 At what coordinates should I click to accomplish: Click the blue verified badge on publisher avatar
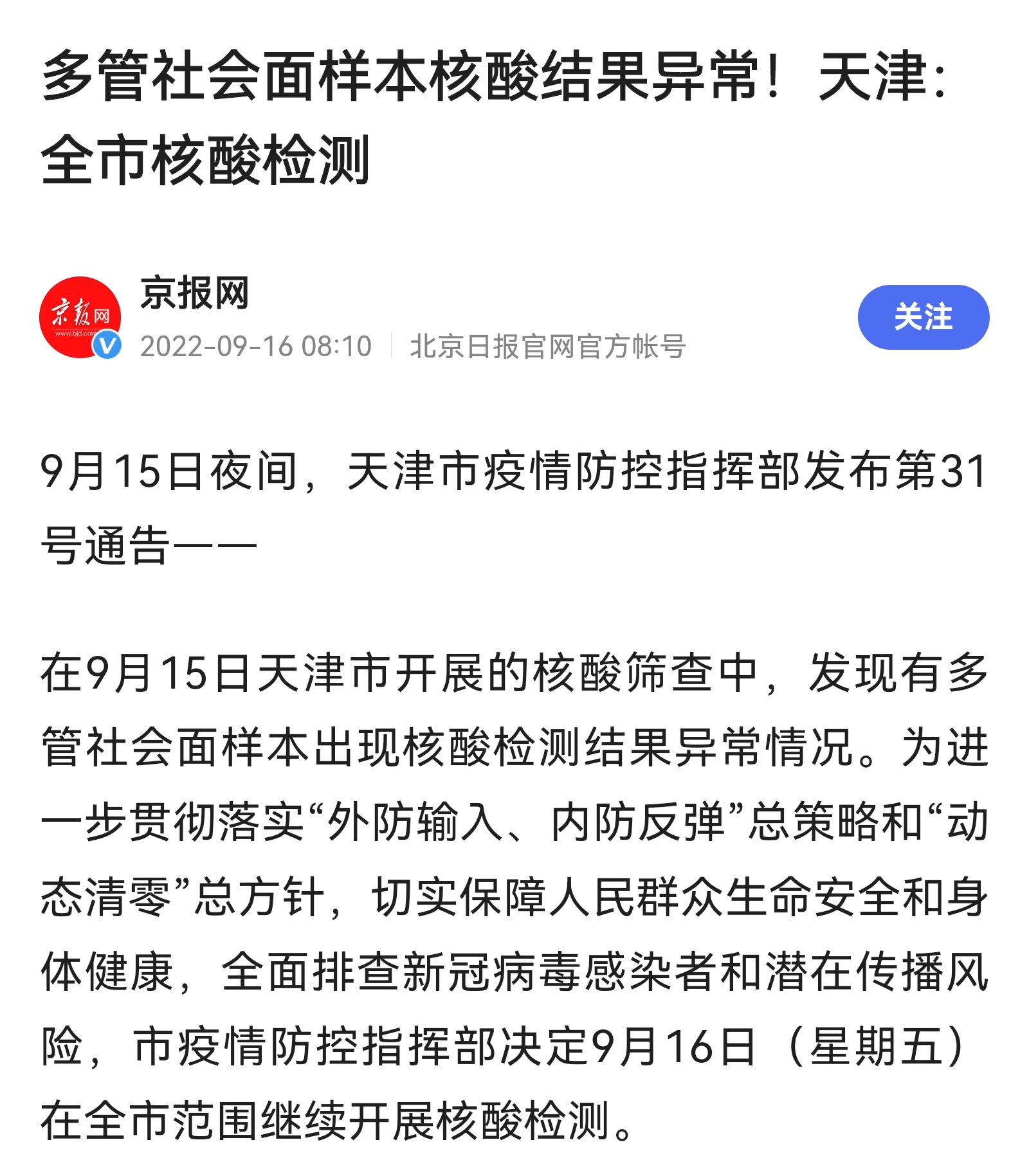pos(108,345)
